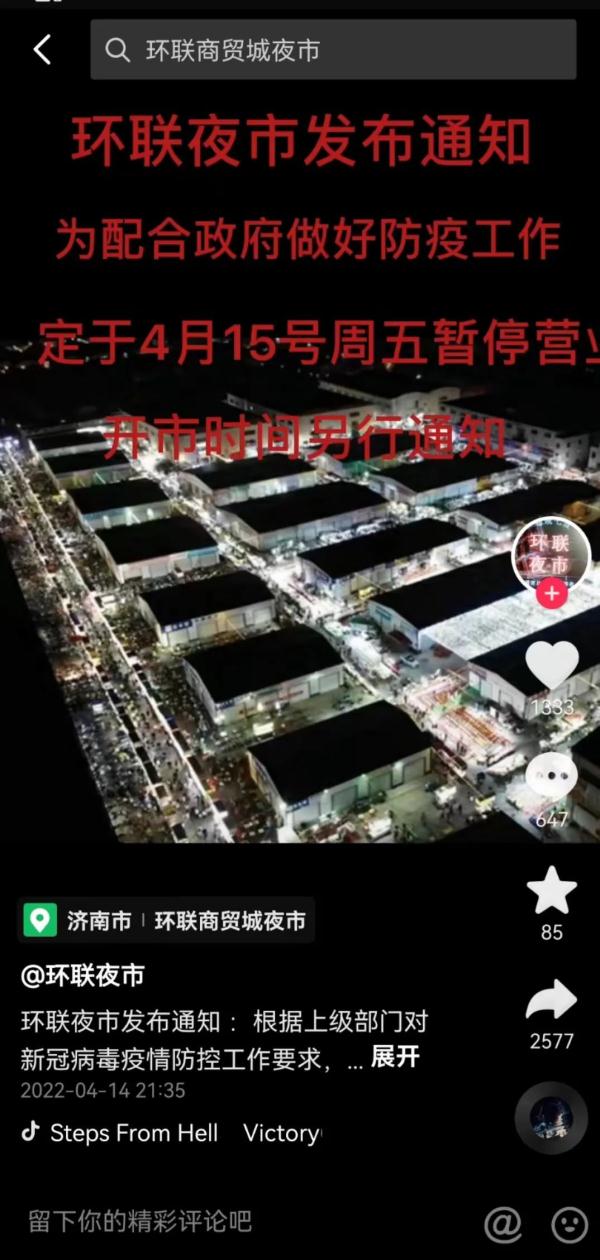
Task: Tap the 环联商贸城夜市 search box
Action: pos(333,50)
